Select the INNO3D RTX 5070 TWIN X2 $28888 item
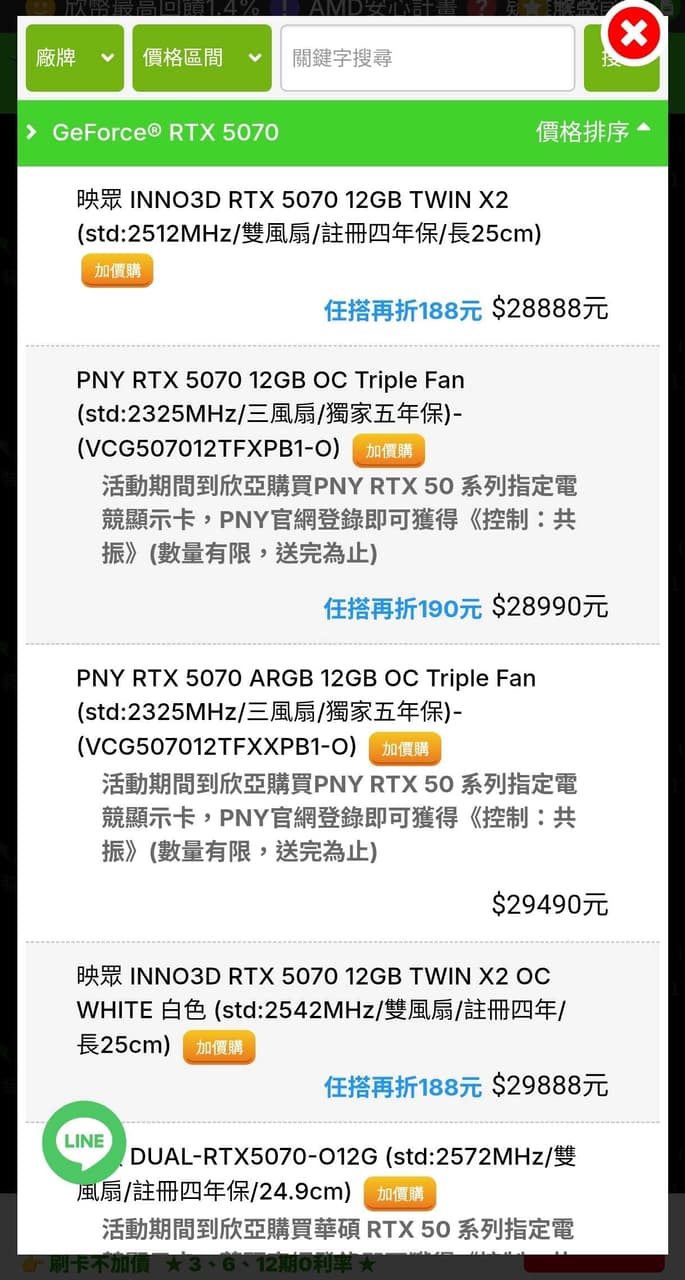The image size is (685, 1280). pos(342,256)
